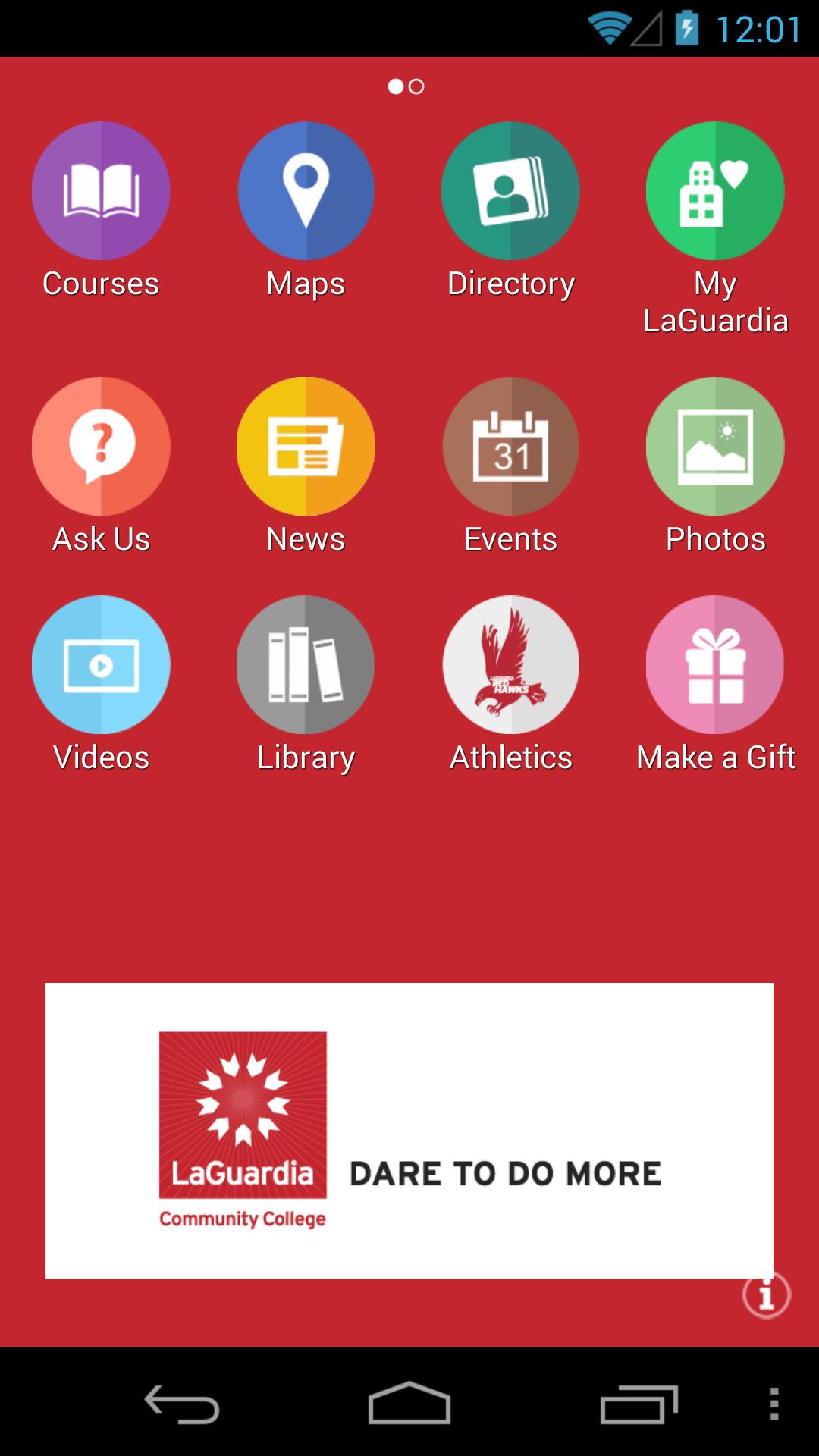The width and height of the screenshot is (819, 1456).
Task: View the Events calendar
Action: tap(510, 446)
